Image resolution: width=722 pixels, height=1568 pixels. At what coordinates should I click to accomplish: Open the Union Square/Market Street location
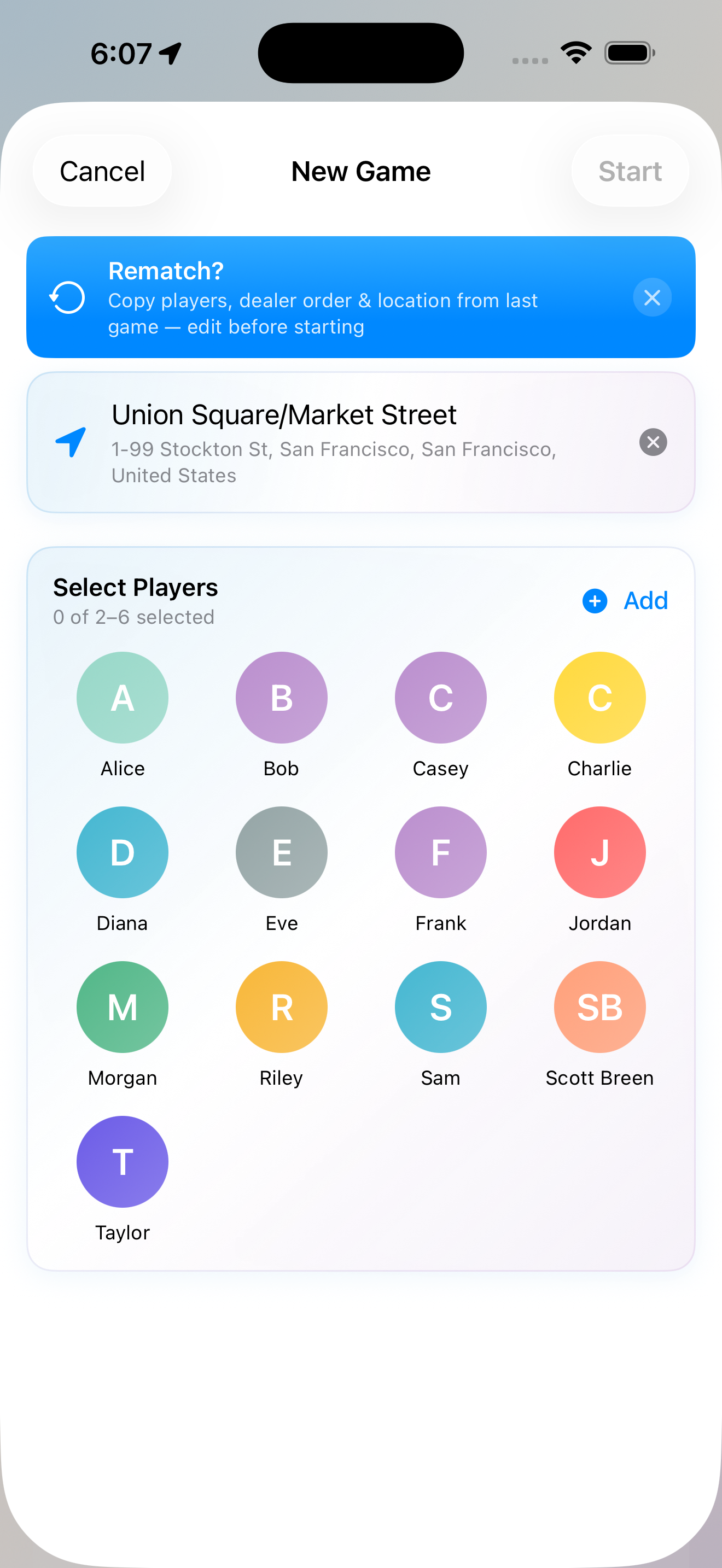coord(335,442)
